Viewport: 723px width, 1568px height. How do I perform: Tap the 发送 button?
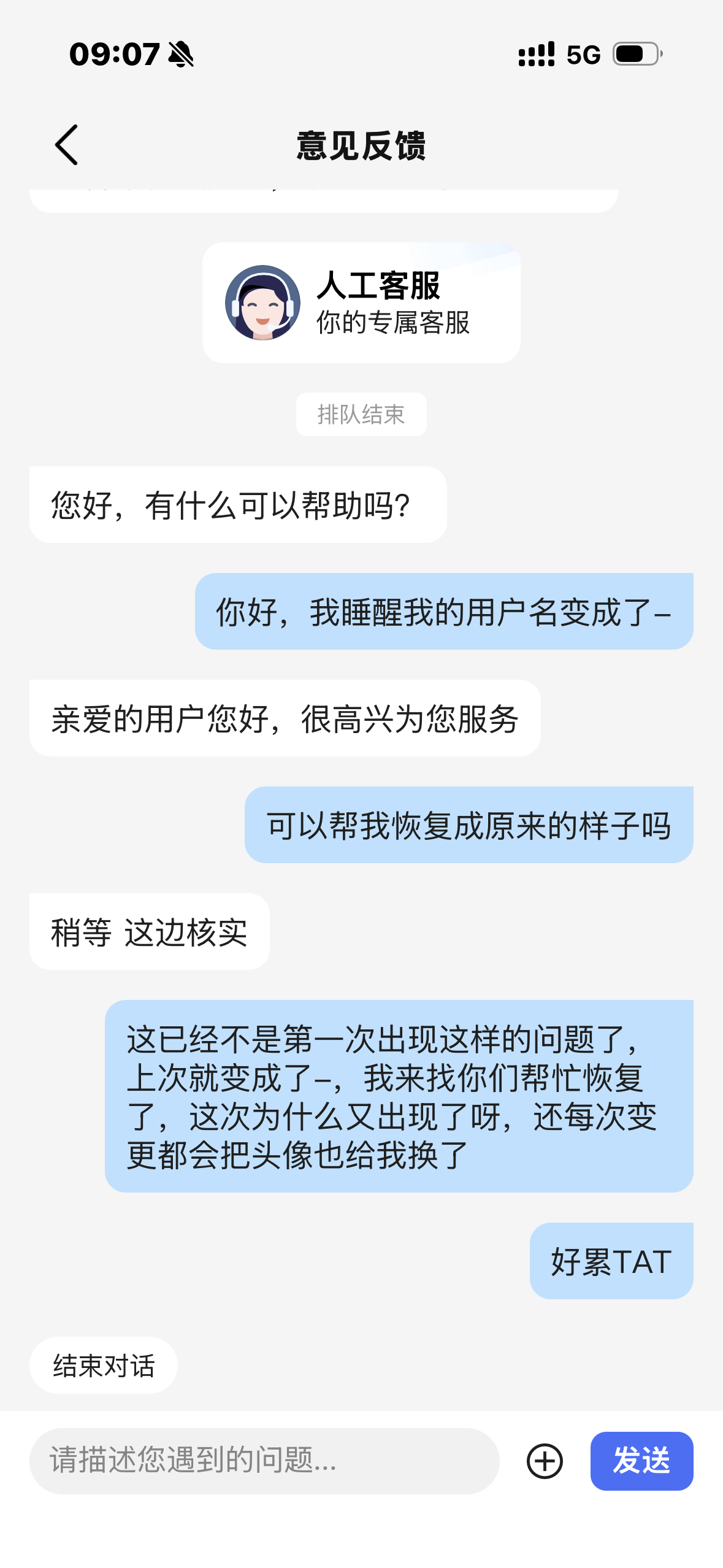(x=641, y=1460)
